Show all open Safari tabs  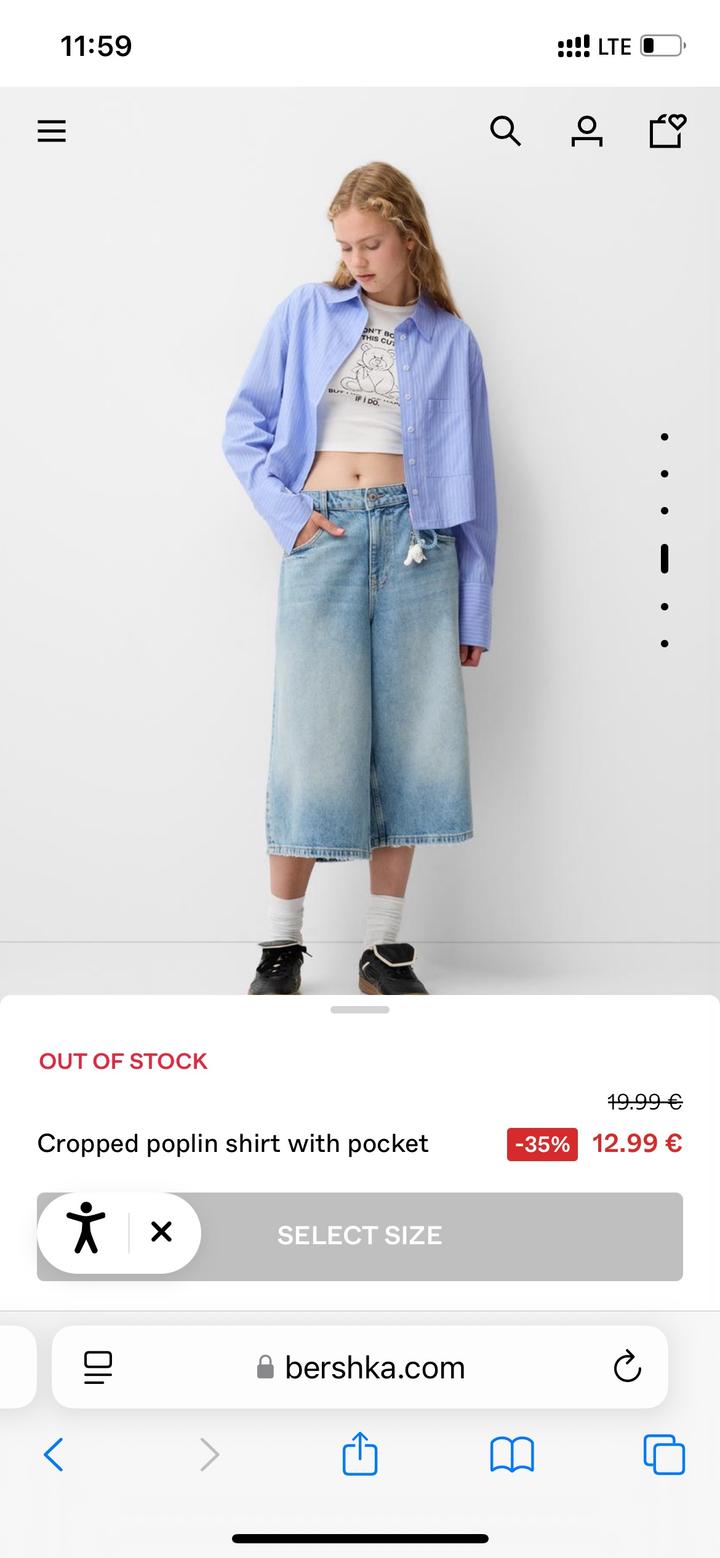tap(664, 1454)
